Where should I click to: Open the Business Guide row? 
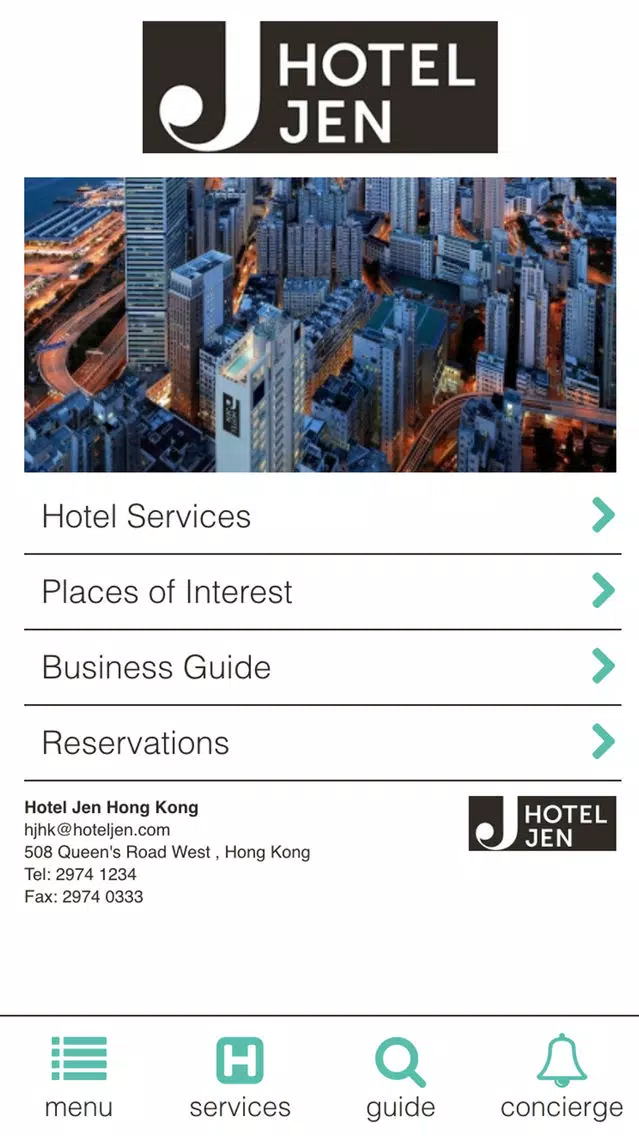(x=322, y=667)
